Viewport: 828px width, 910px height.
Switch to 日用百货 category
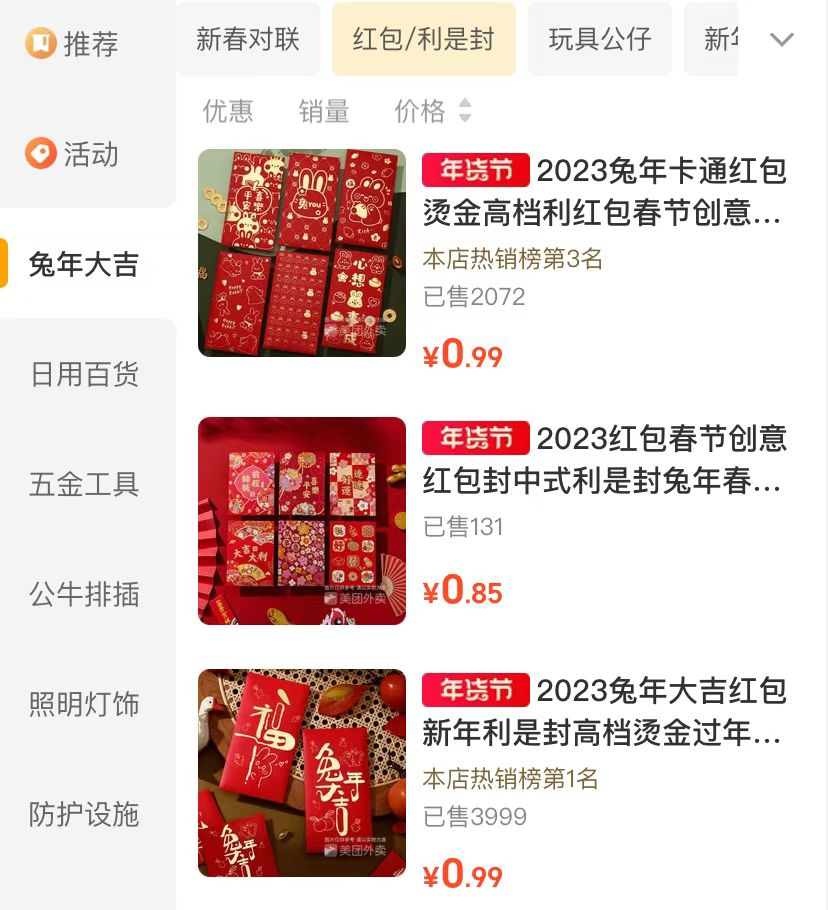coord(84,375)
